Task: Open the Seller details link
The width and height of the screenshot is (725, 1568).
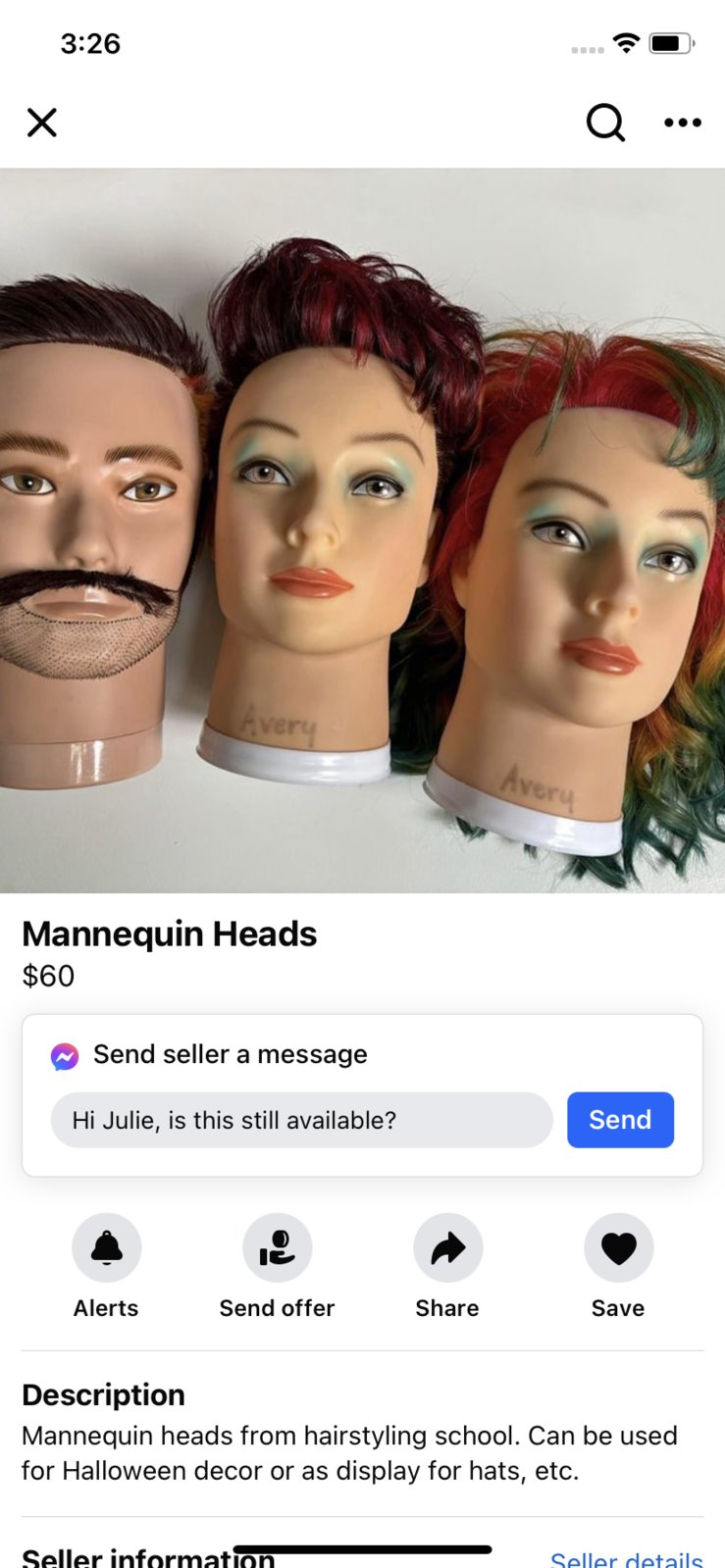Action: pyautogui.click(x=626, y=1558)
